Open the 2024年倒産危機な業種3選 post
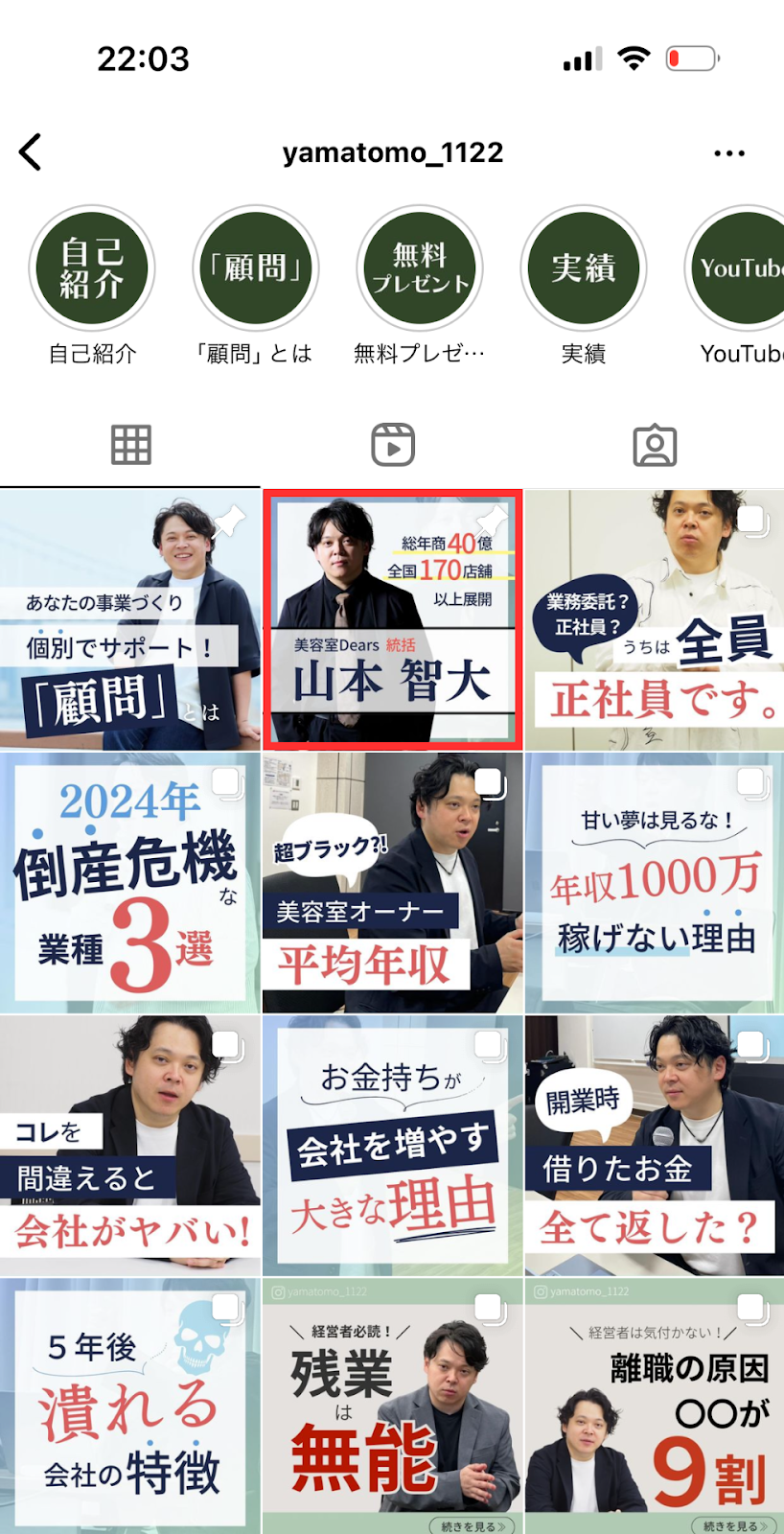Image resolution: width=784 pixels, height=1534 pixels. tap(129, 883)
